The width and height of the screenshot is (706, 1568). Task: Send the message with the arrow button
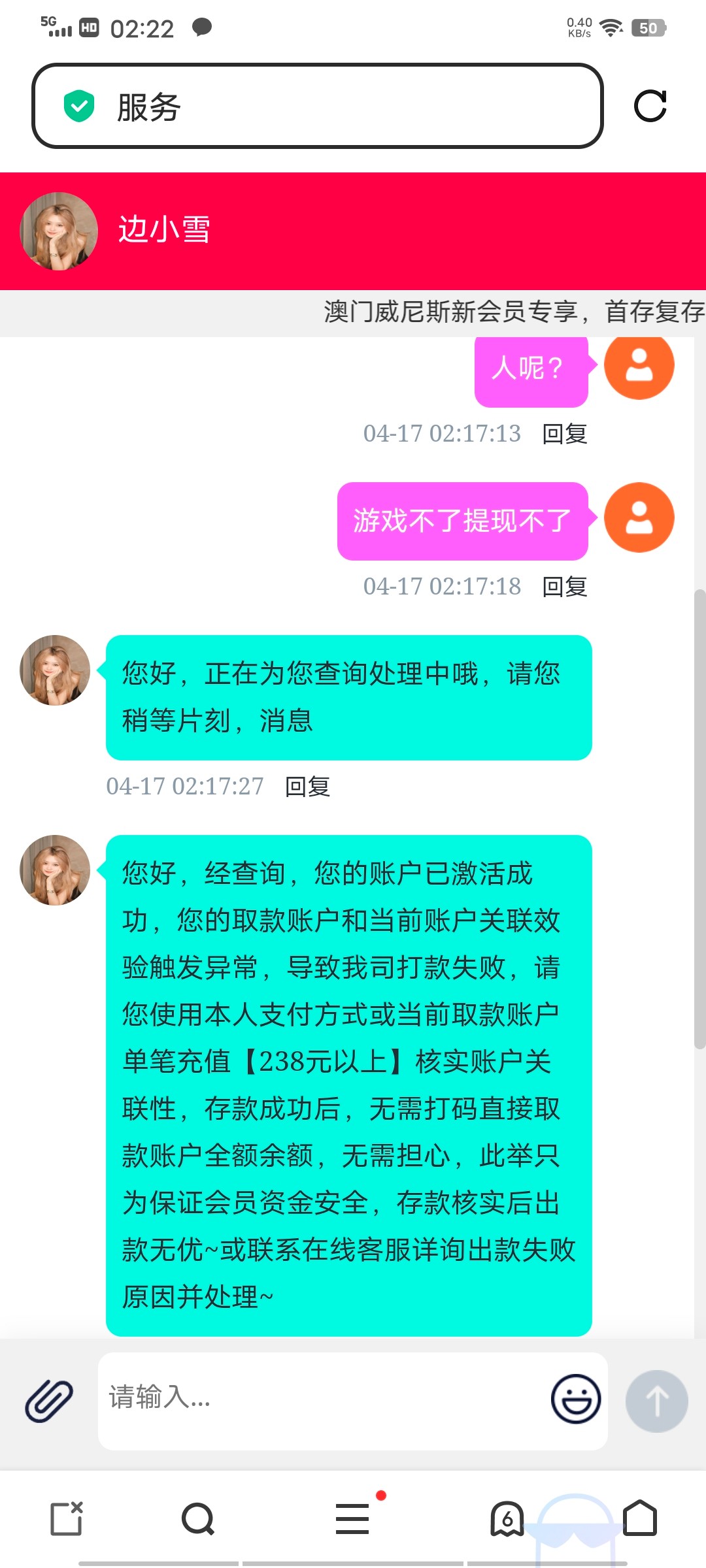pos(656,1401)
